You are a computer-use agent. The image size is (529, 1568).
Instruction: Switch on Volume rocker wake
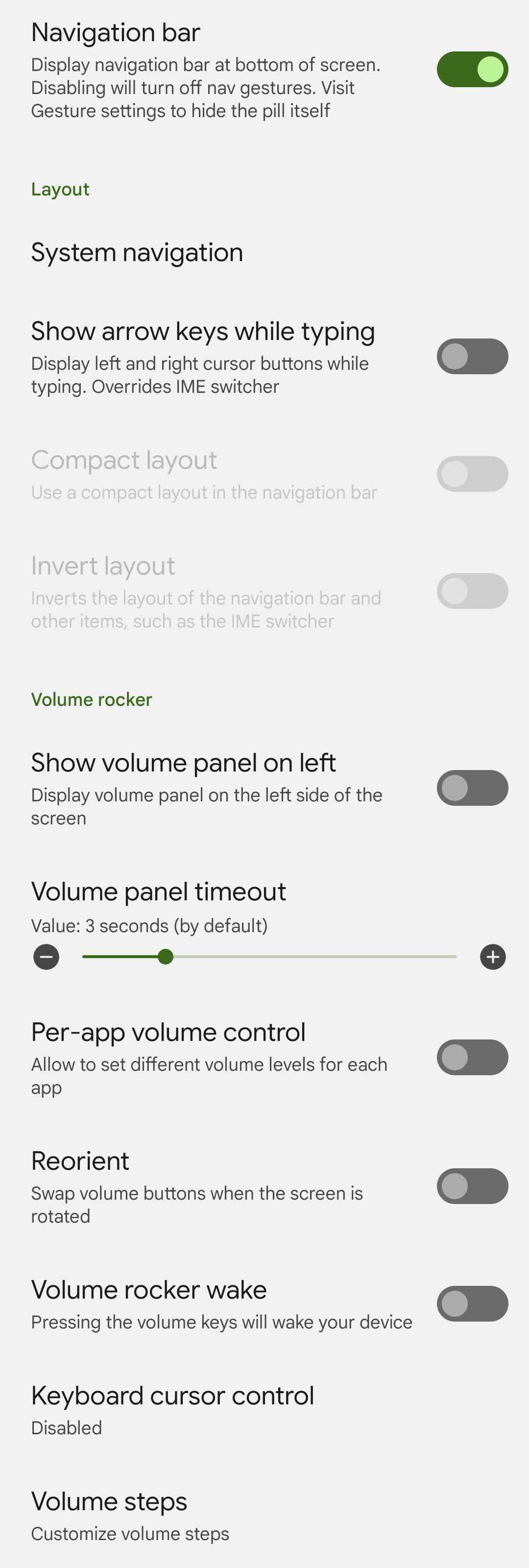[x=472, y=1304]
